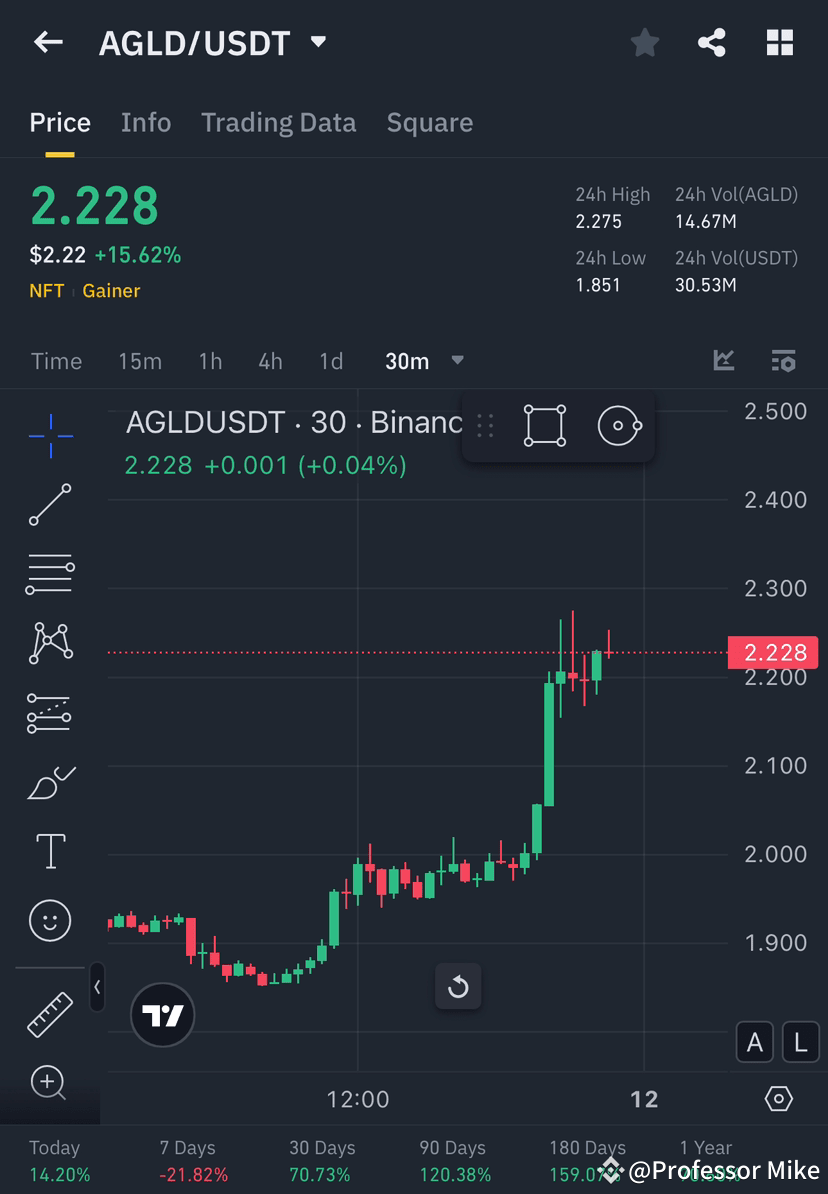This screenshot has height=1194, width=828.
Task: Toggle auto scale with the A button
Action: pyautogui.click(x=755, y=1042)
